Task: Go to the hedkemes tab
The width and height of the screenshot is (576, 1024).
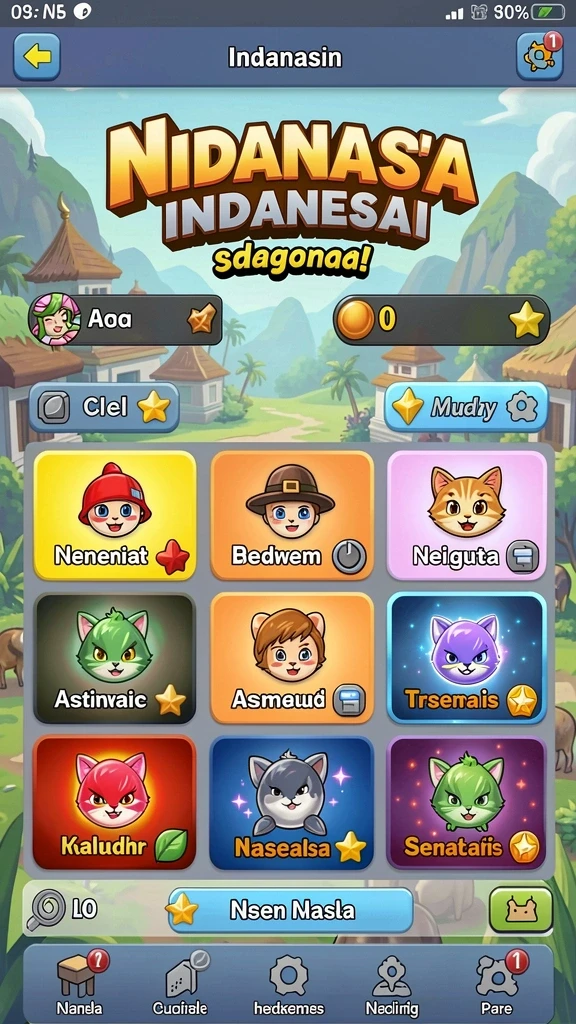Action: click(289, 984)
